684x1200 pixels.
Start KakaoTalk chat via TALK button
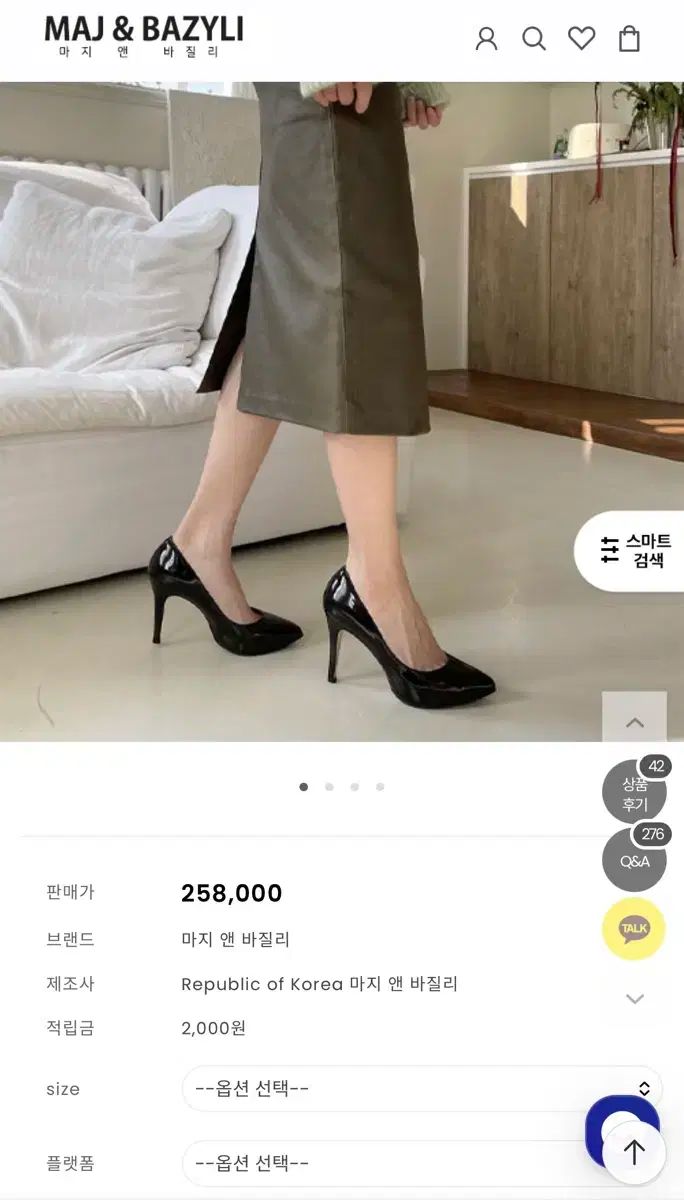[634, 928]
